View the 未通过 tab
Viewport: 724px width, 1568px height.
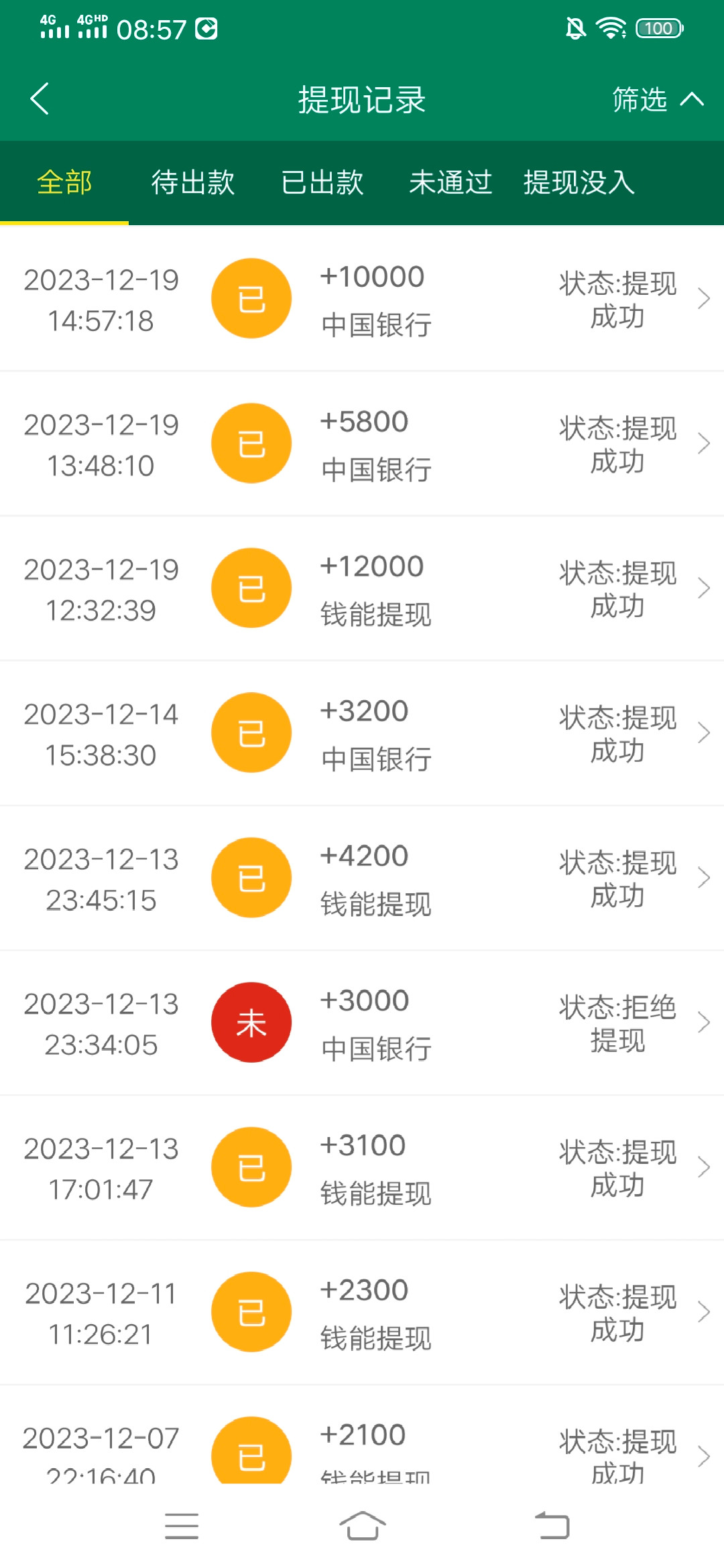pyautogui.click(x=450, y=182)
